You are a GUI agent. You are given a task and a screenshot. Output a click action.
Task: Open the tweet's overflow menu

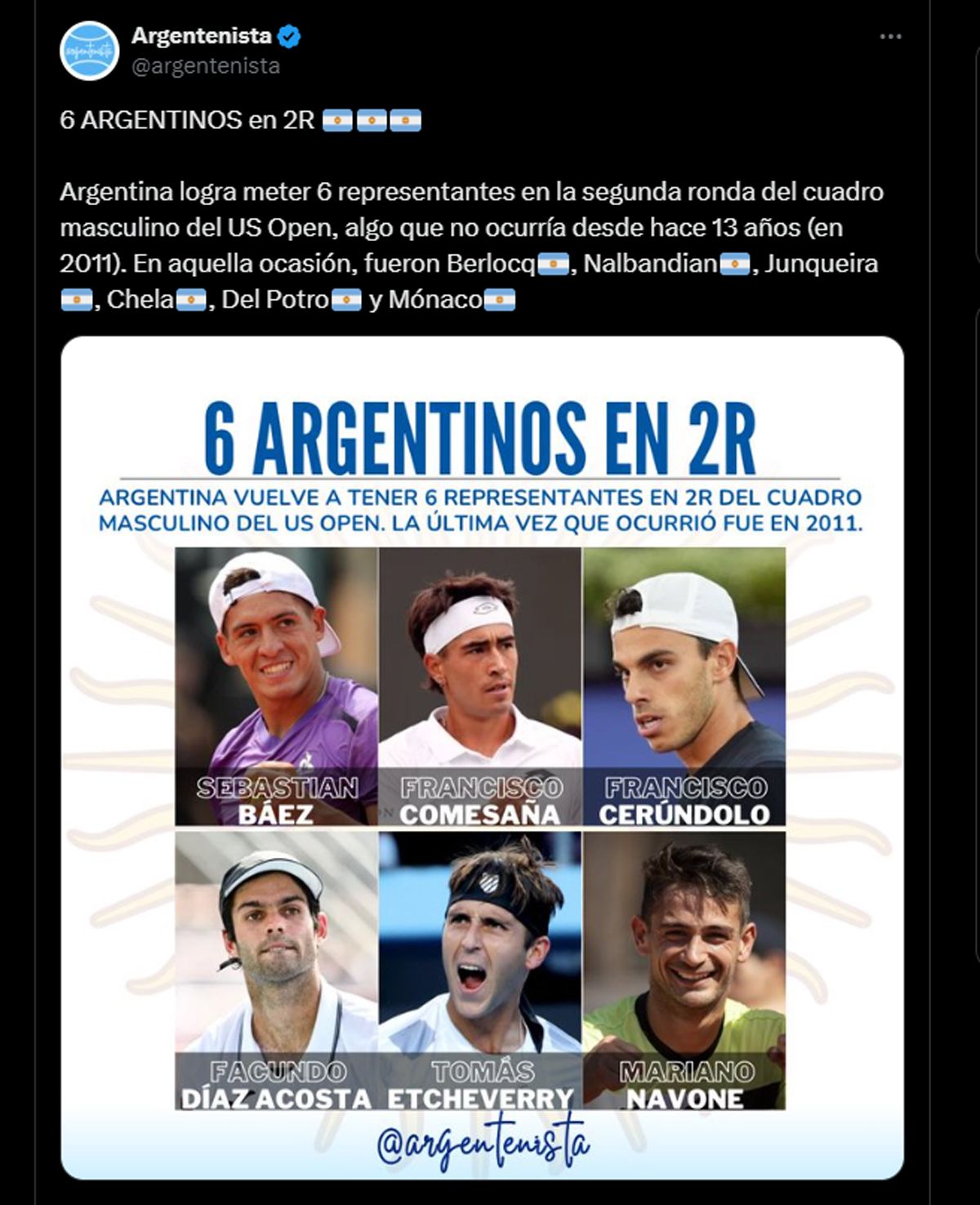(890, 37)
